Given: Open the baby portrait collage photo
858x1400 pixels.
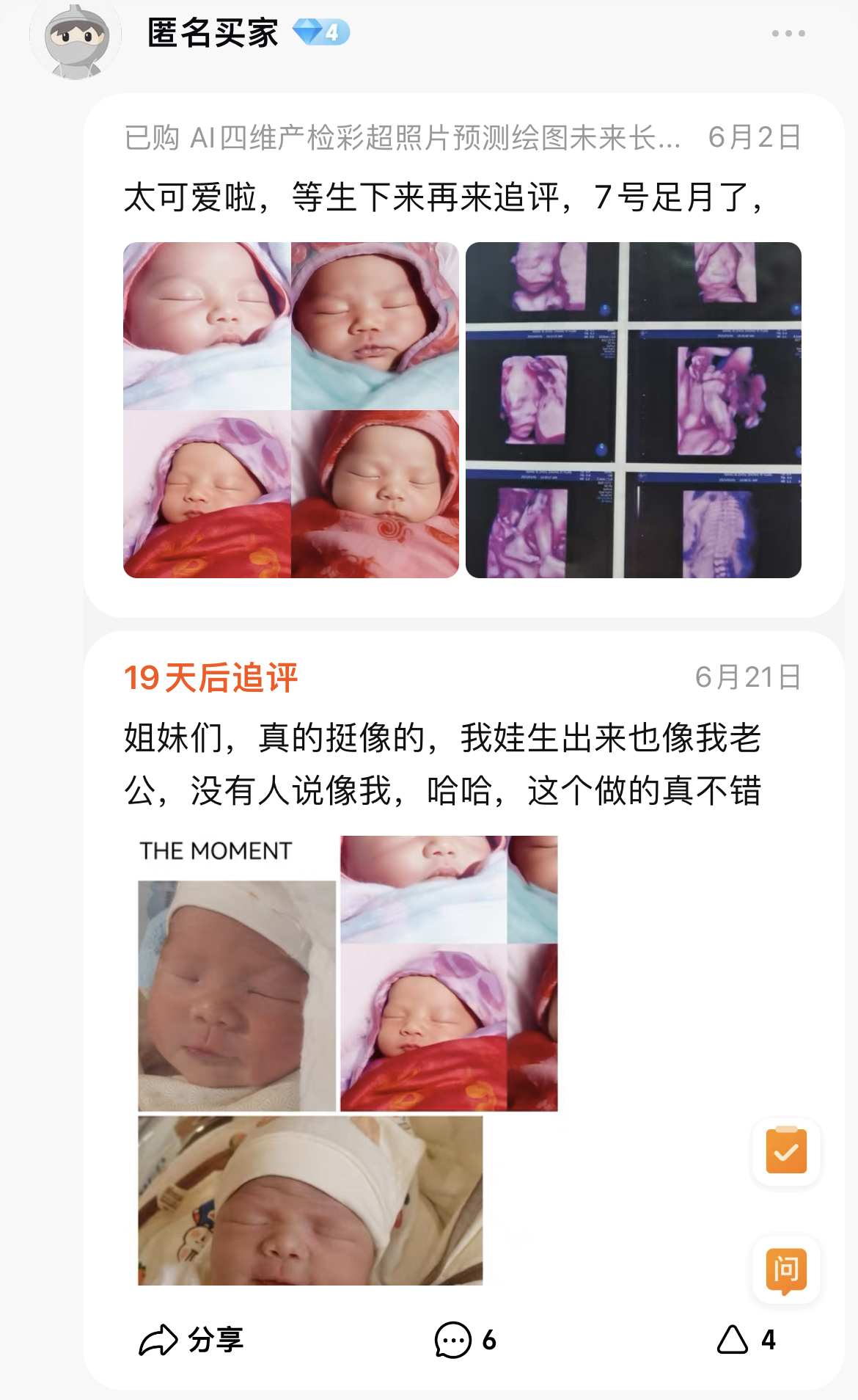Looking at the screenshot, I should click(291, 410).
